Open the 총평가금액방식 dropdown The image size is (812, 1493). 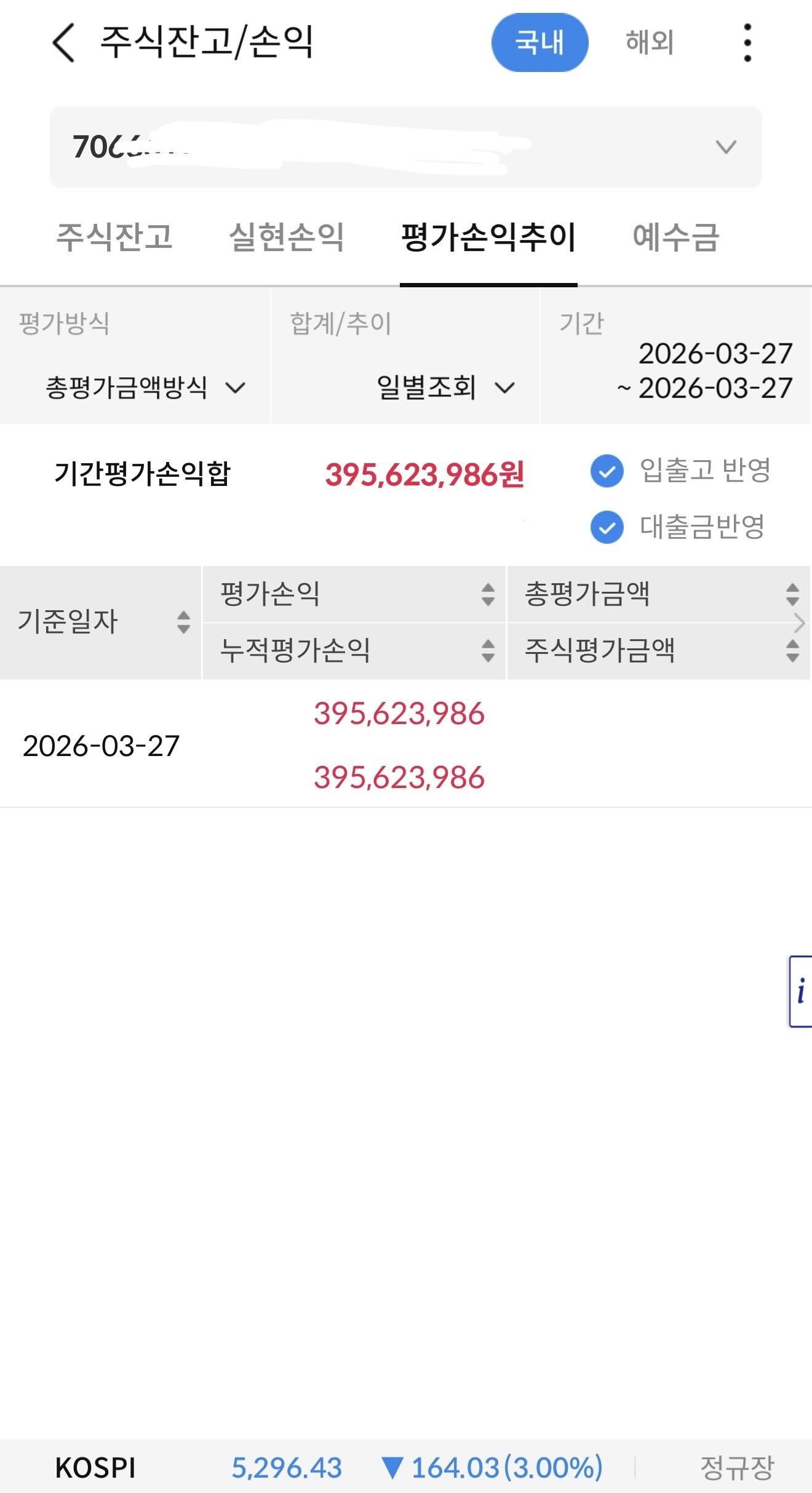point(146,388)
